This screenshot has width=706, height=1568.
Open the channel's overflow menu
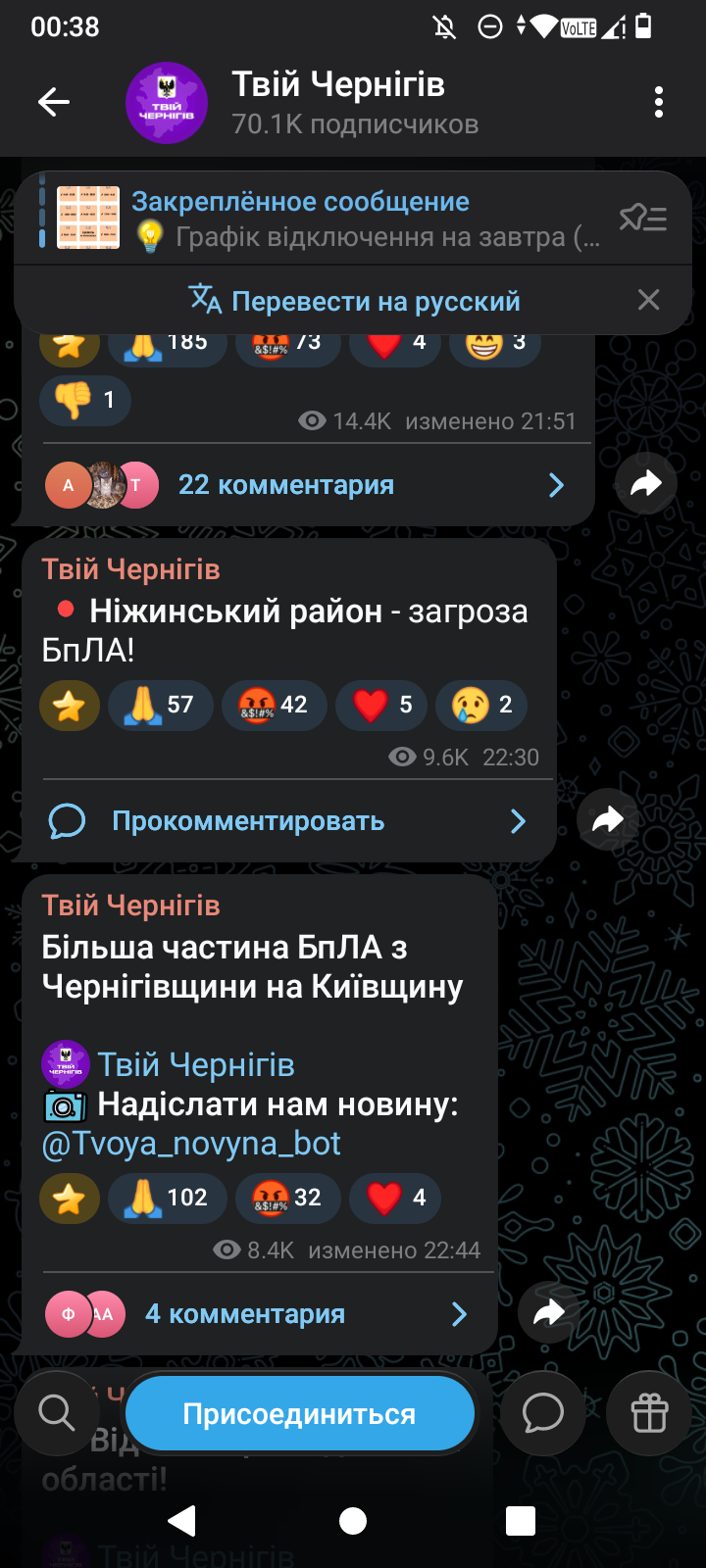pyautogui.click(x=659, y=102)
